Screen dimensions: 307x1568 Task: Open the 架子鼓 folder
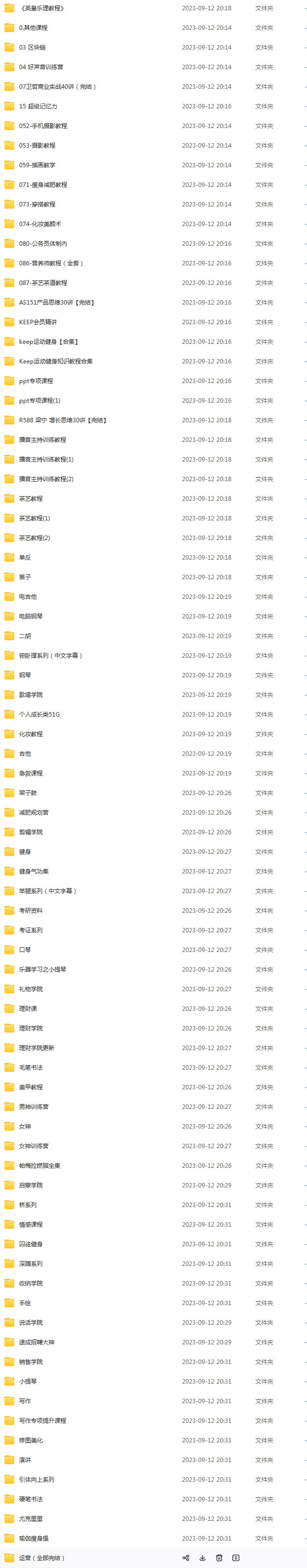28,793
